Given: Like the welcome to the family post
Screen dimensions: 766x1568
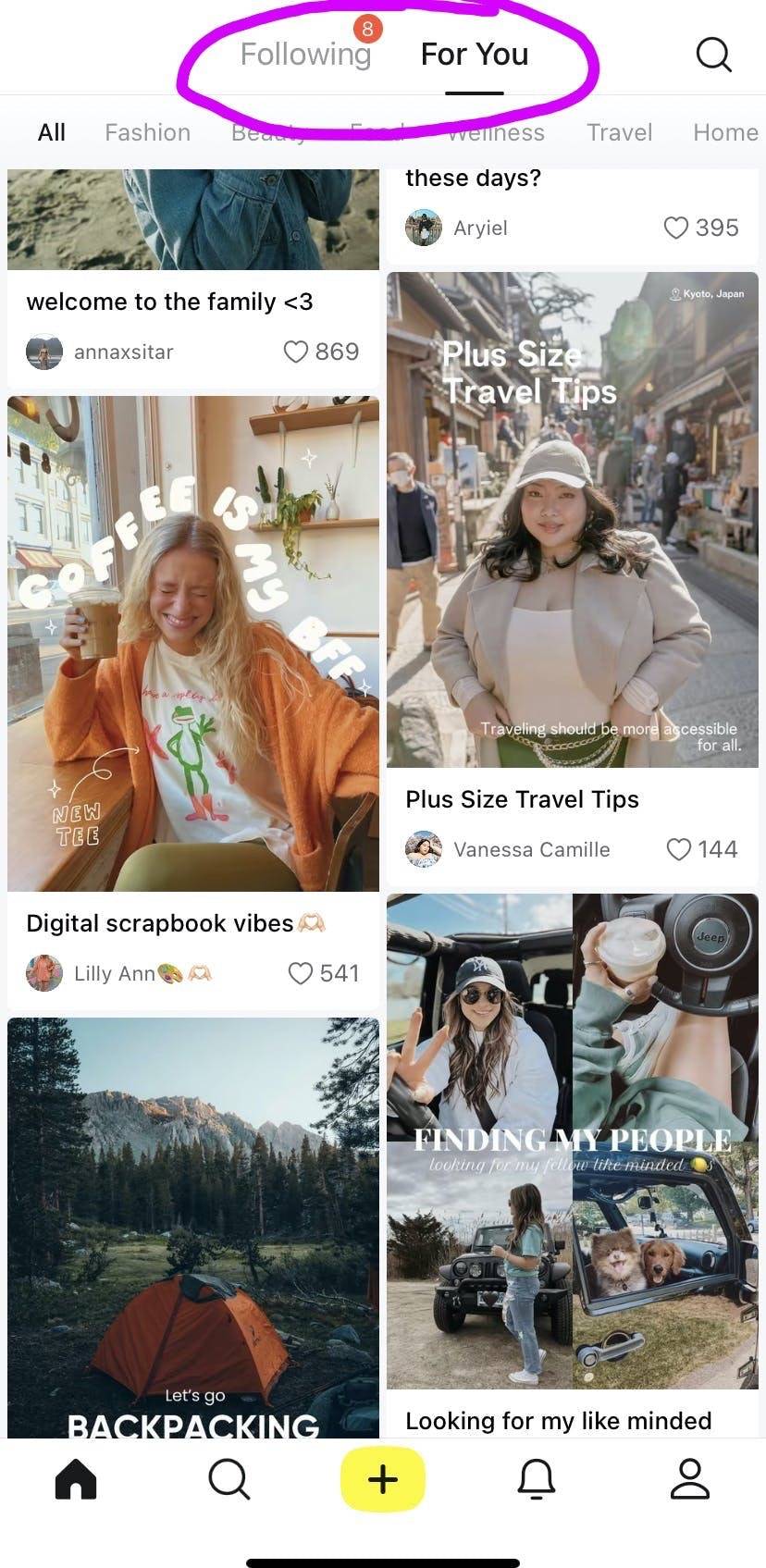Looking at the screenshot, I should (x=296, y=352).
